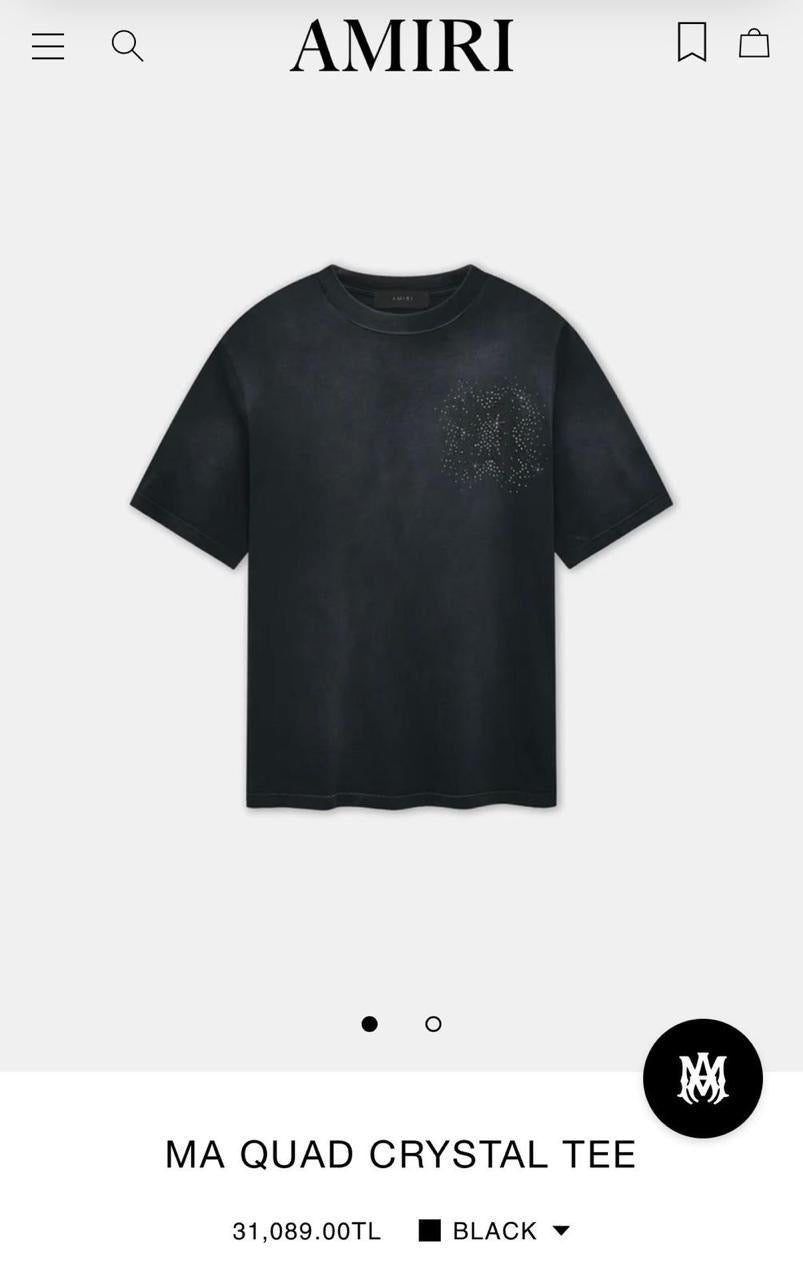Open the MA Quad Crystal Tee photo
The height and width of the screenshot is (1280, 803).
tap(401, 535)
